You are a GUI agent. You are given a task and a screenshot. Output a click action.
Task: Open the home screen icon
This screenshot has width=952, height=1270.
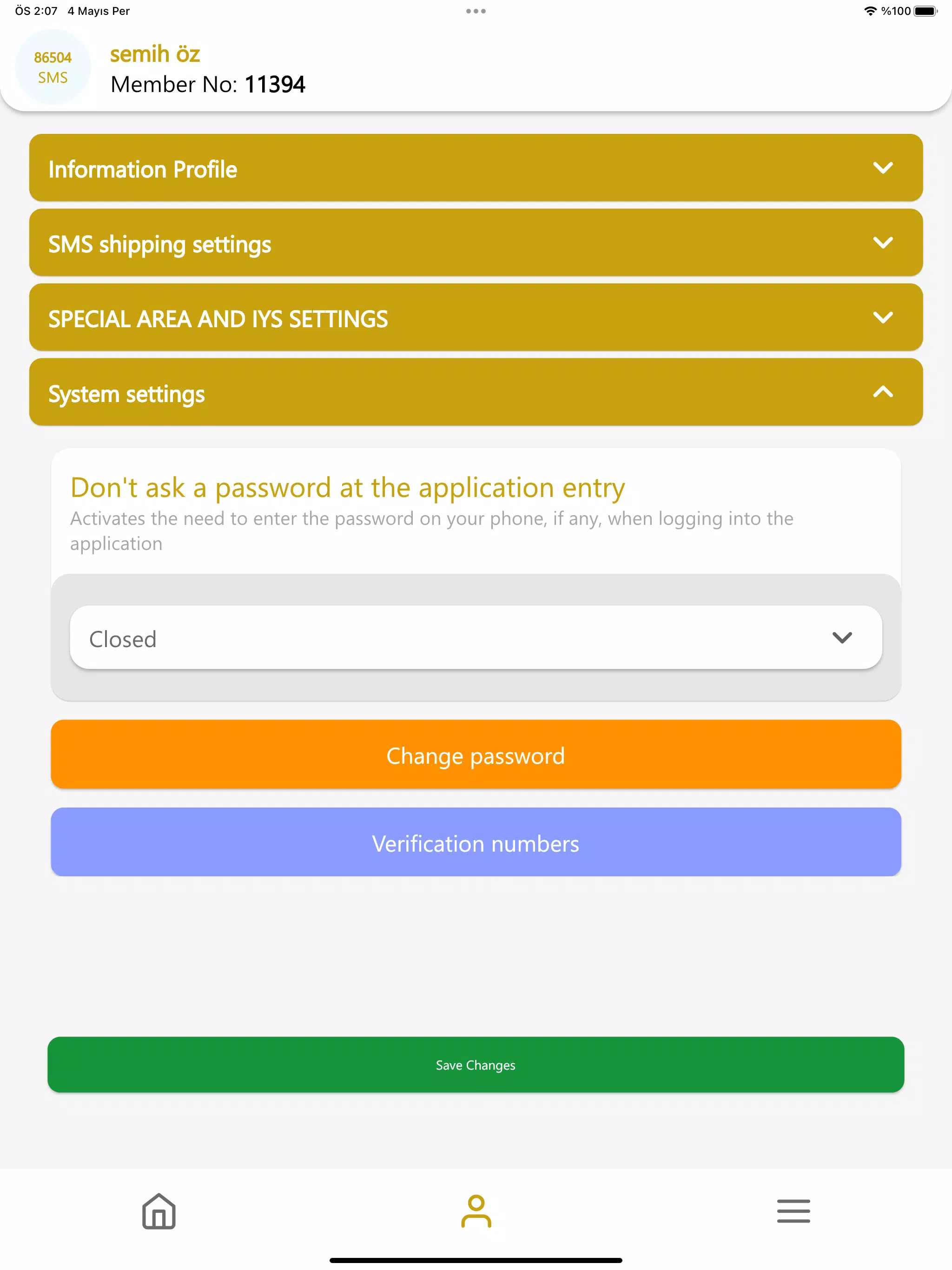click(x=159, y=1211)
